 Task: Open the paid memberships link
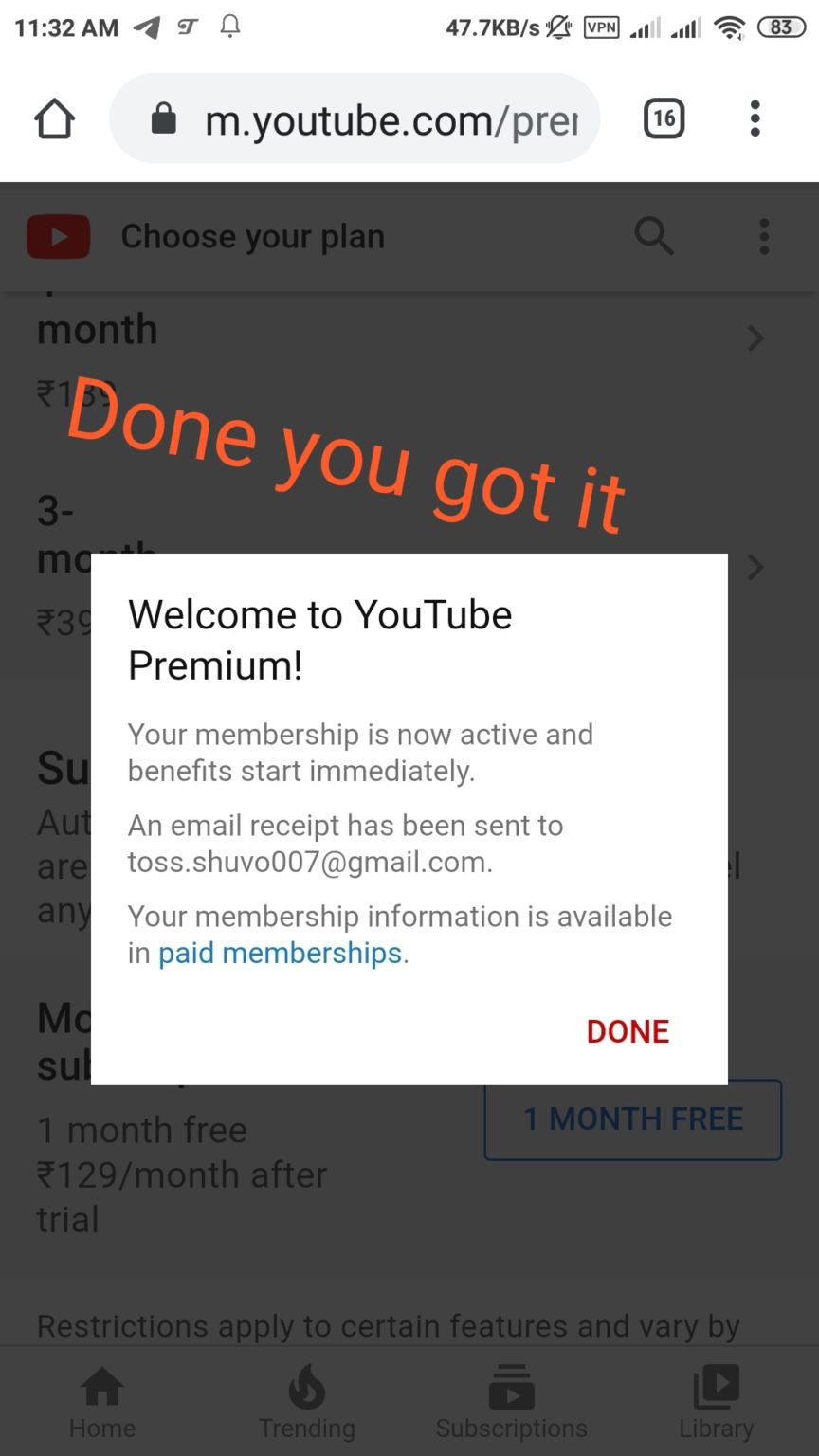[280, 953]
